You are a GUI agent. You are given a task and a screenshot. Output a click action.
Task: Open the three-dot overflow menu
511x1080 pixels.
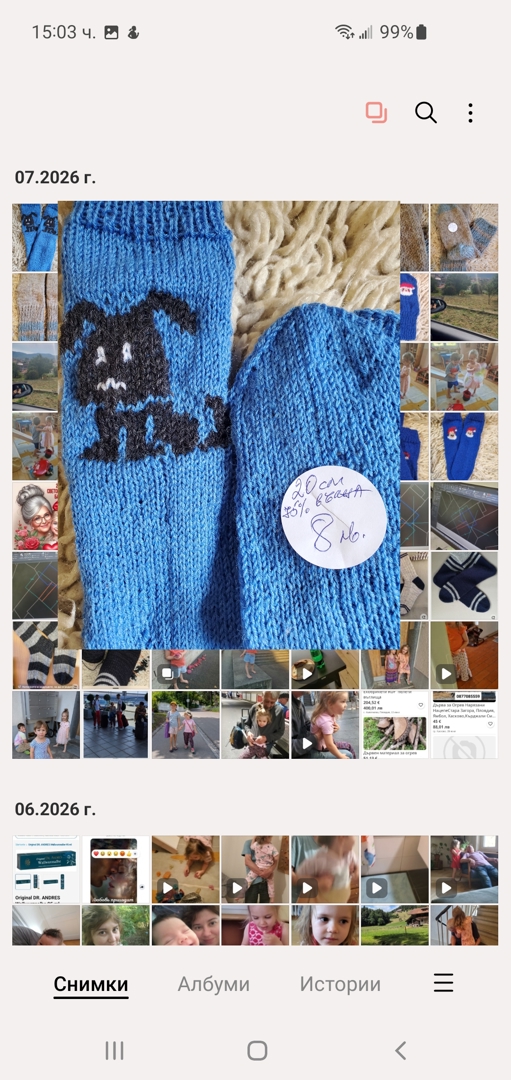(x=470, y=113)
